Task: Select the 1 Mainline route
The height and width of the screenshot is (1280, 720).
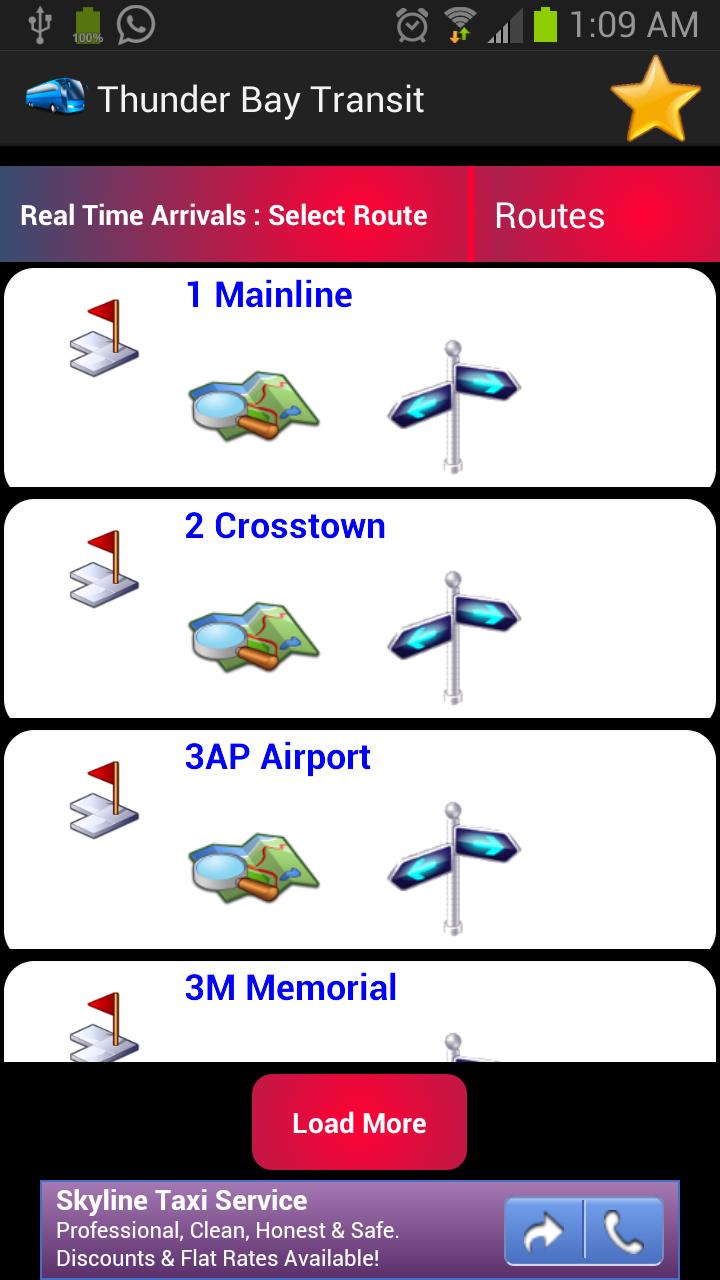Action: tap(269, 295)
